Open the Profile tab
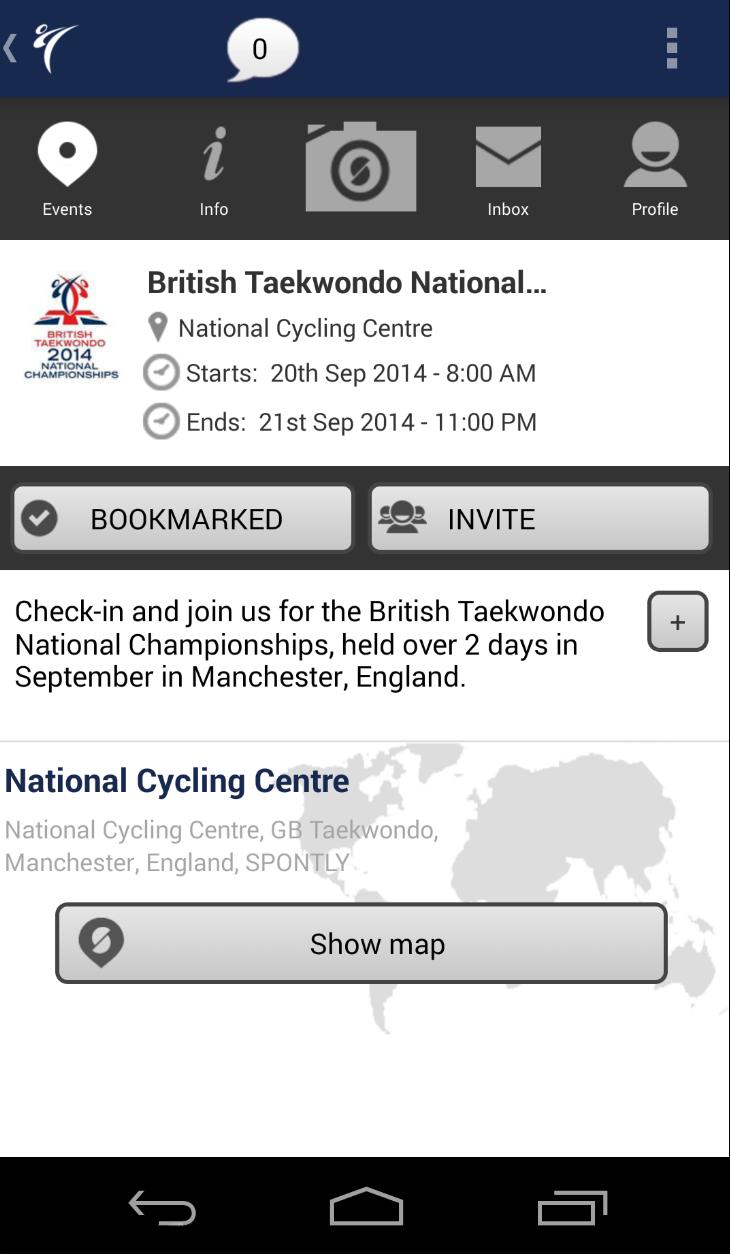 (655, 170)
